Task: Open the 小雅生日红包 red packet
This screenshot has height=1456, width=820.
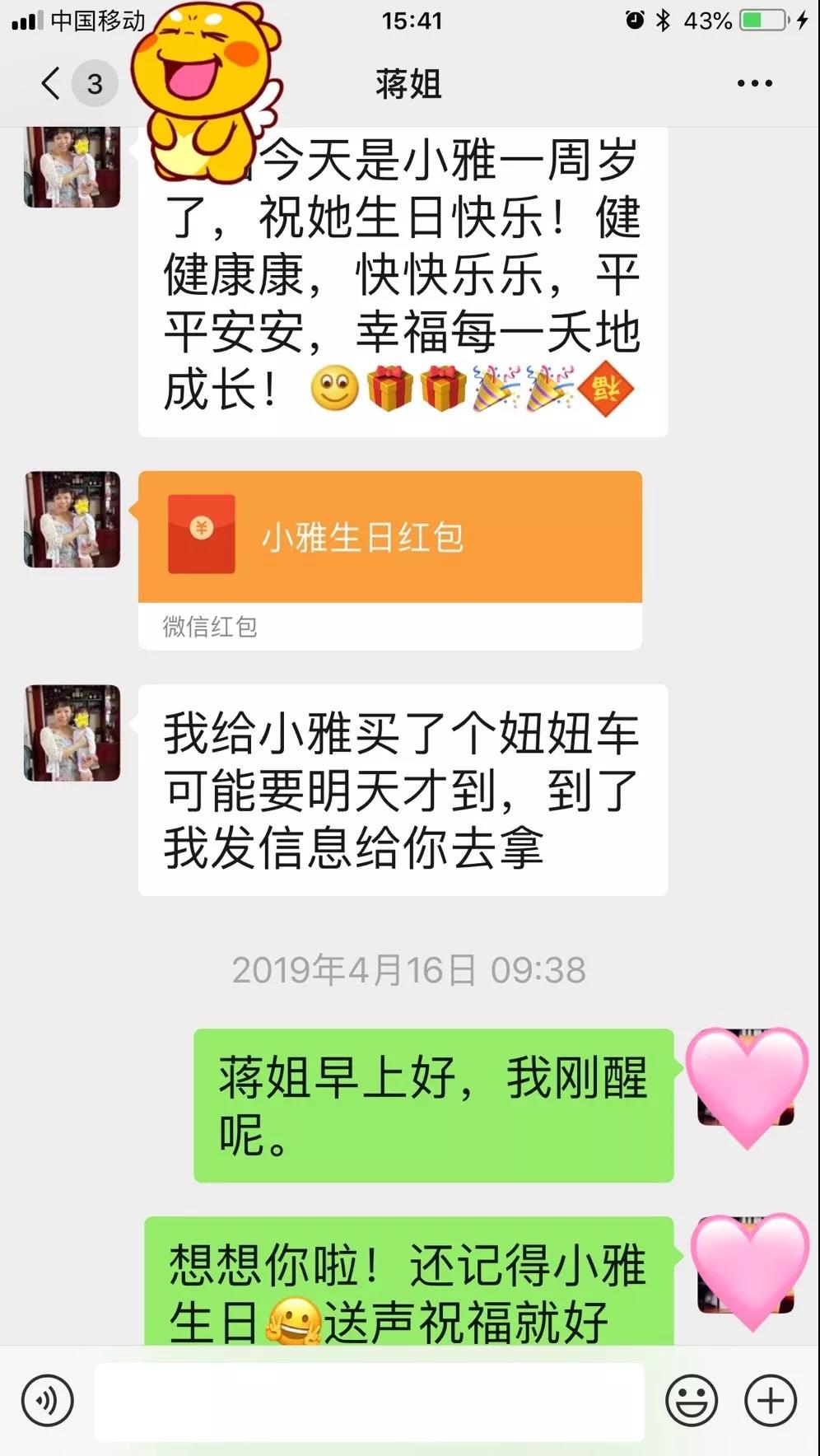Action: pyautogui.click(x=389, y=538)
